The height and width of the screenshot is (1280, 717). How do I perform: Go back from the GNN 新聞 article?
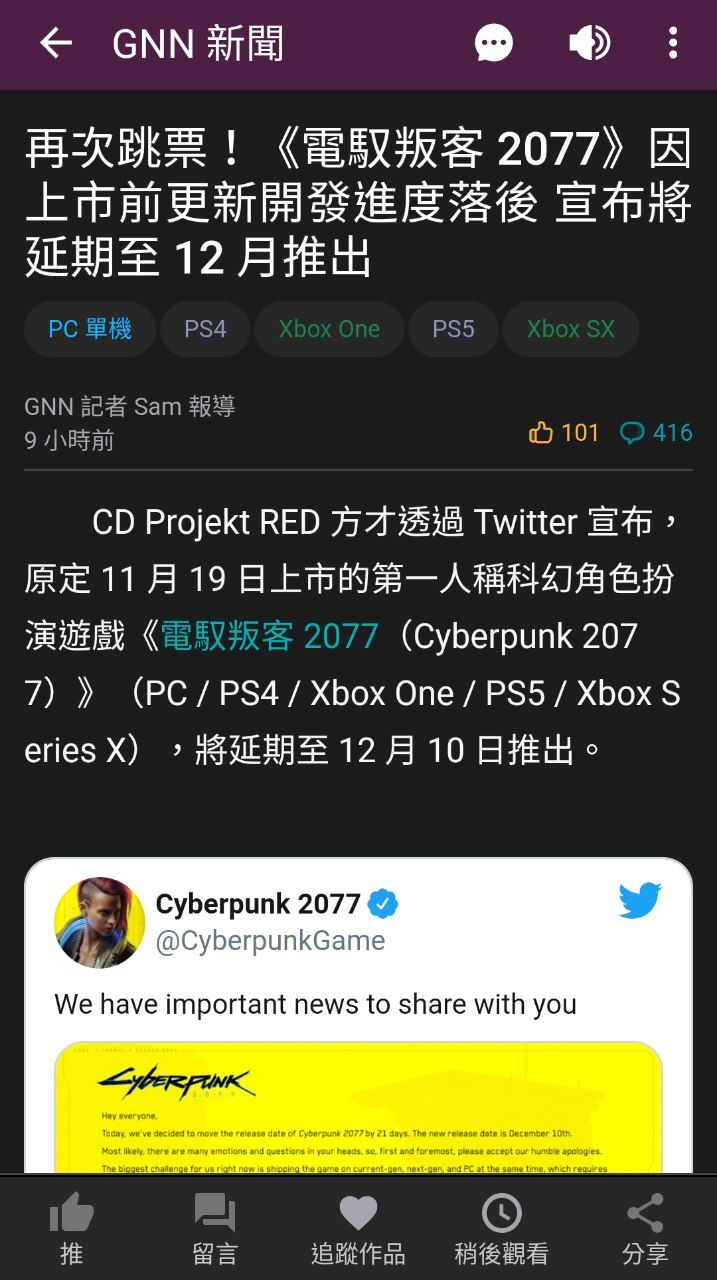pyautogui.click(x=56, y=43)
